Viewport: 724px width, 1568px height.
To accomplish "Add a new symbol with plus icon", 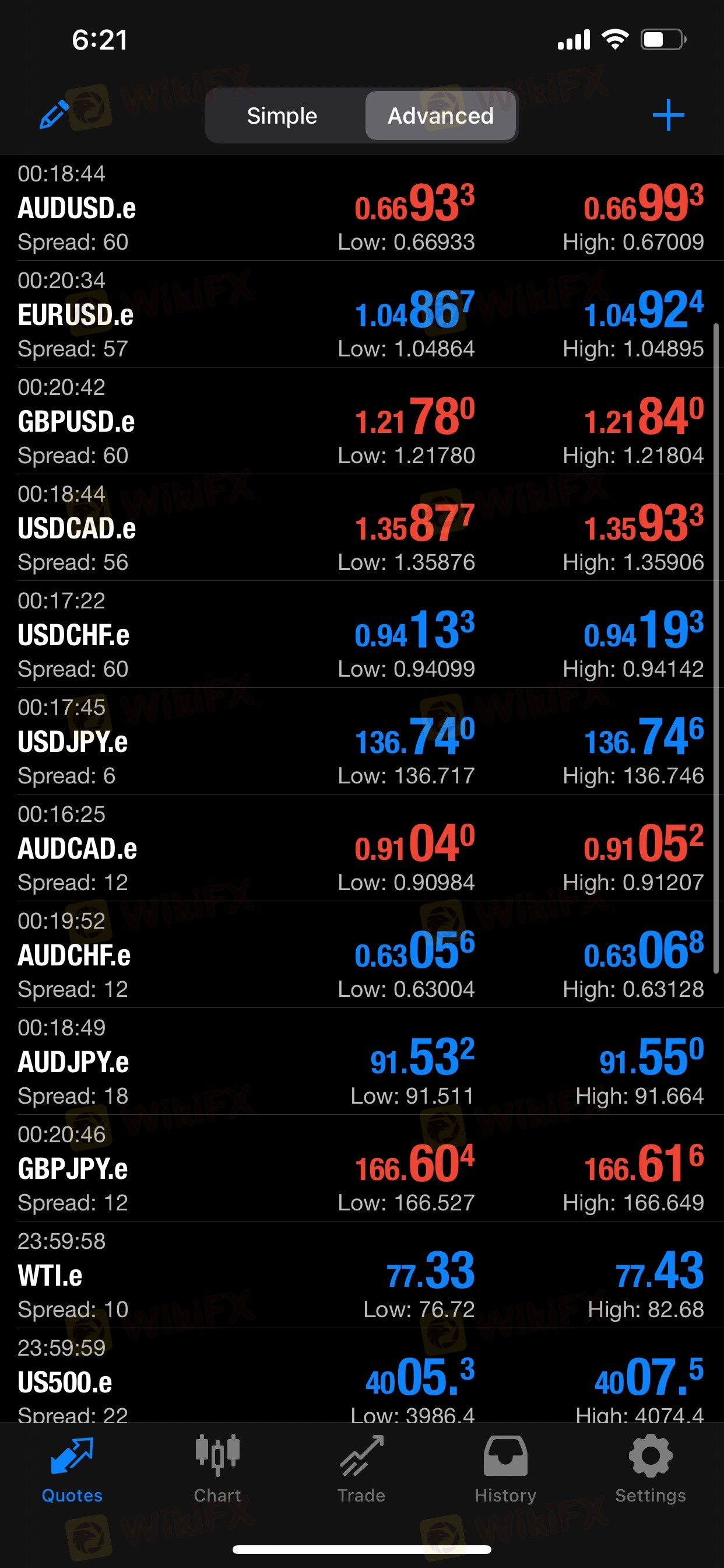I will (668, 115).
